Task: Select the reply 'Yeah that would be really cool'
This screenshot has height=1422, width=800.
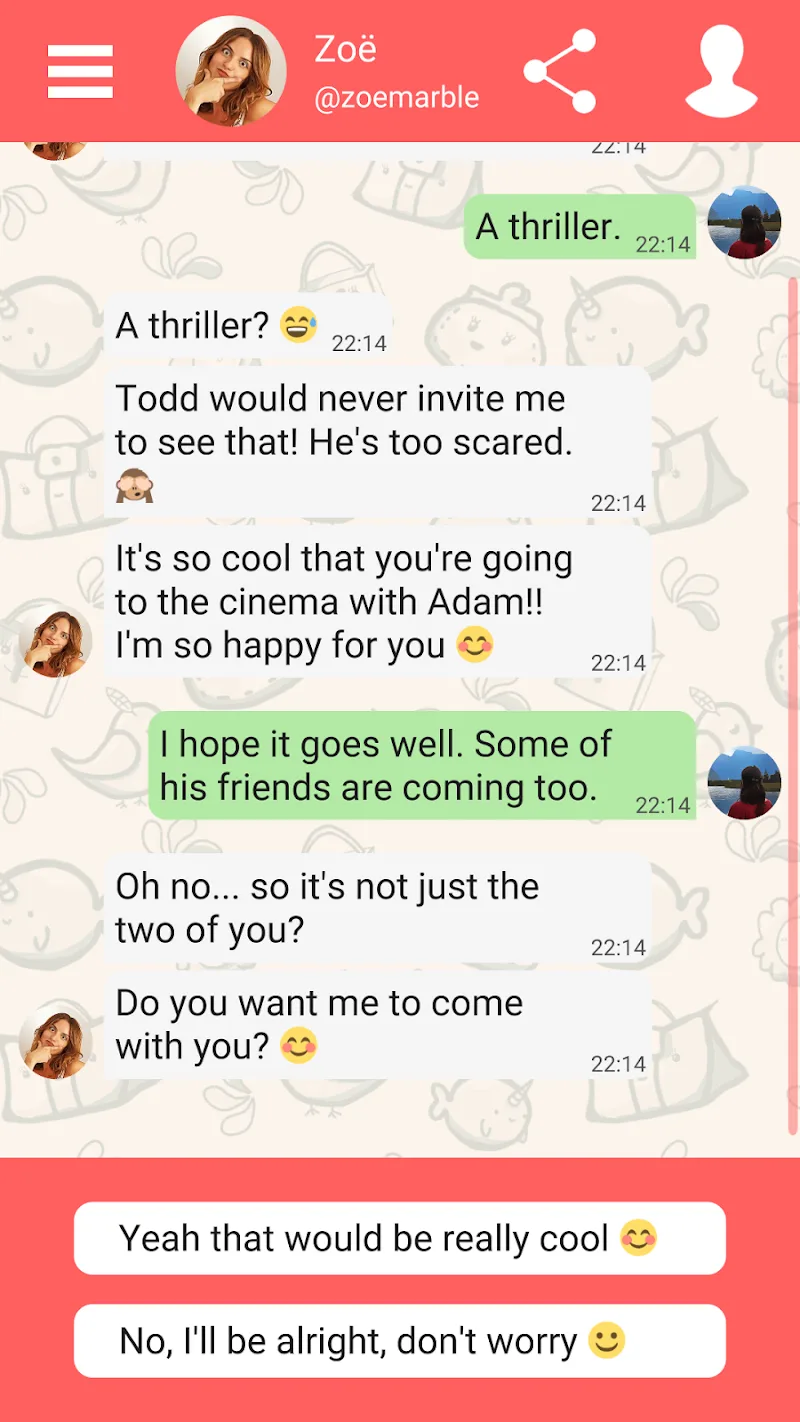Action: (x=399, y=1238)
